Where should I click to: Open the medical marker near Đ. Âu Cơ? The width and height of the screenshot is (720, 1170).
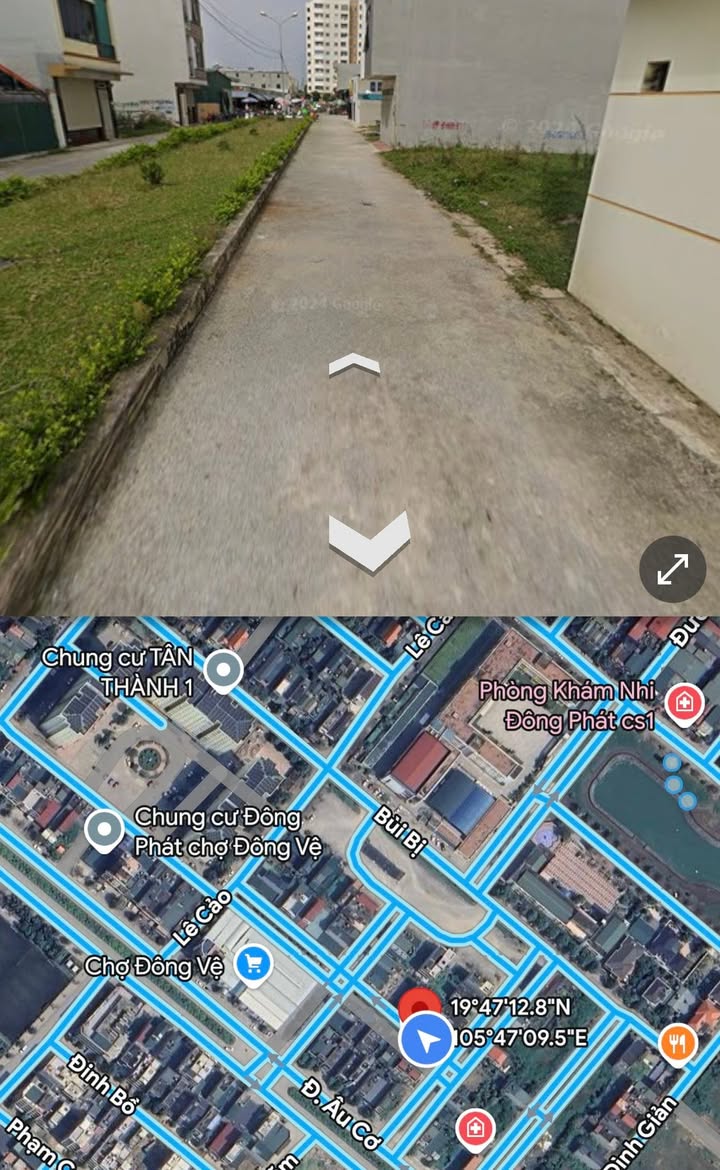[475, 1129]
